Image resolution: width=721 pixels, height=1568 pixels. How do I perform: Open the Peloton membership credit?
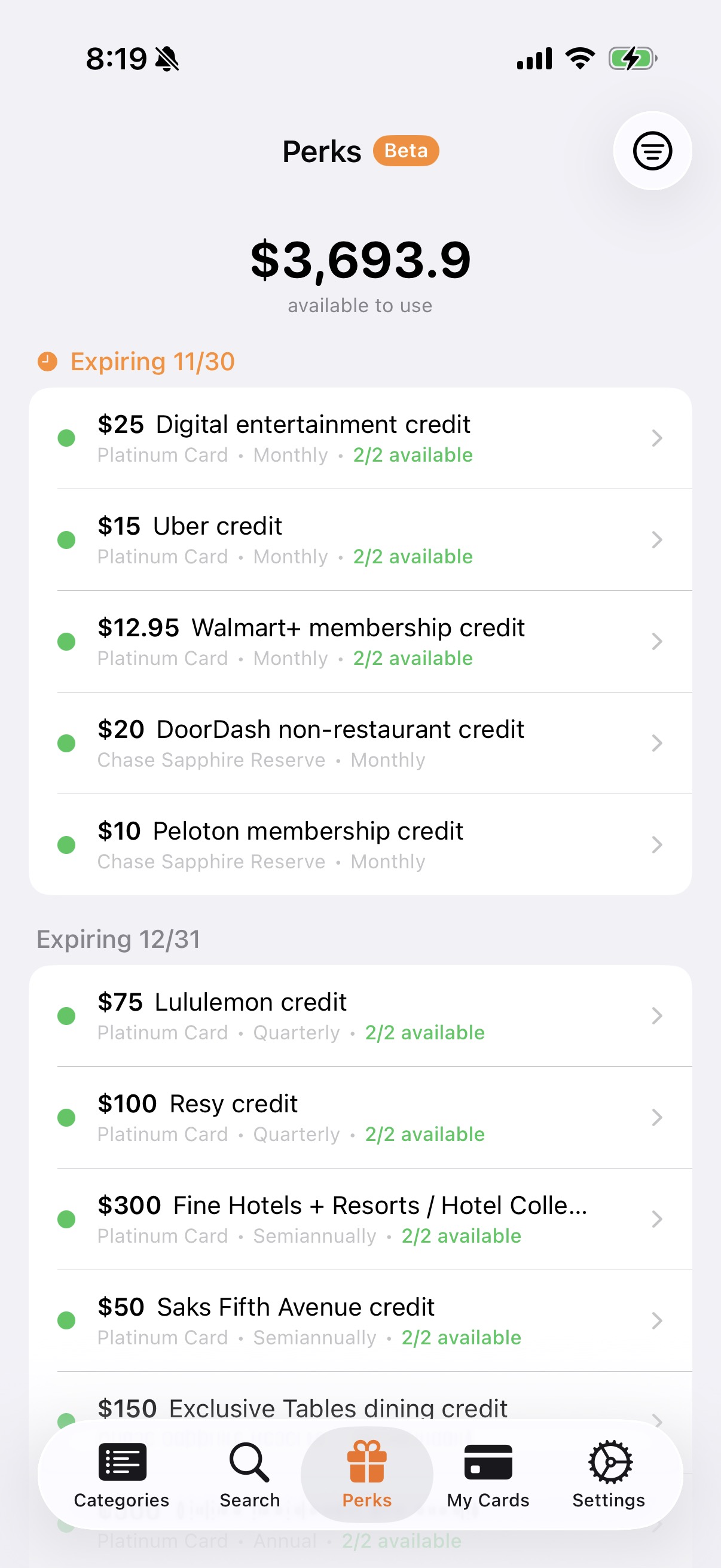coord(359,845)
